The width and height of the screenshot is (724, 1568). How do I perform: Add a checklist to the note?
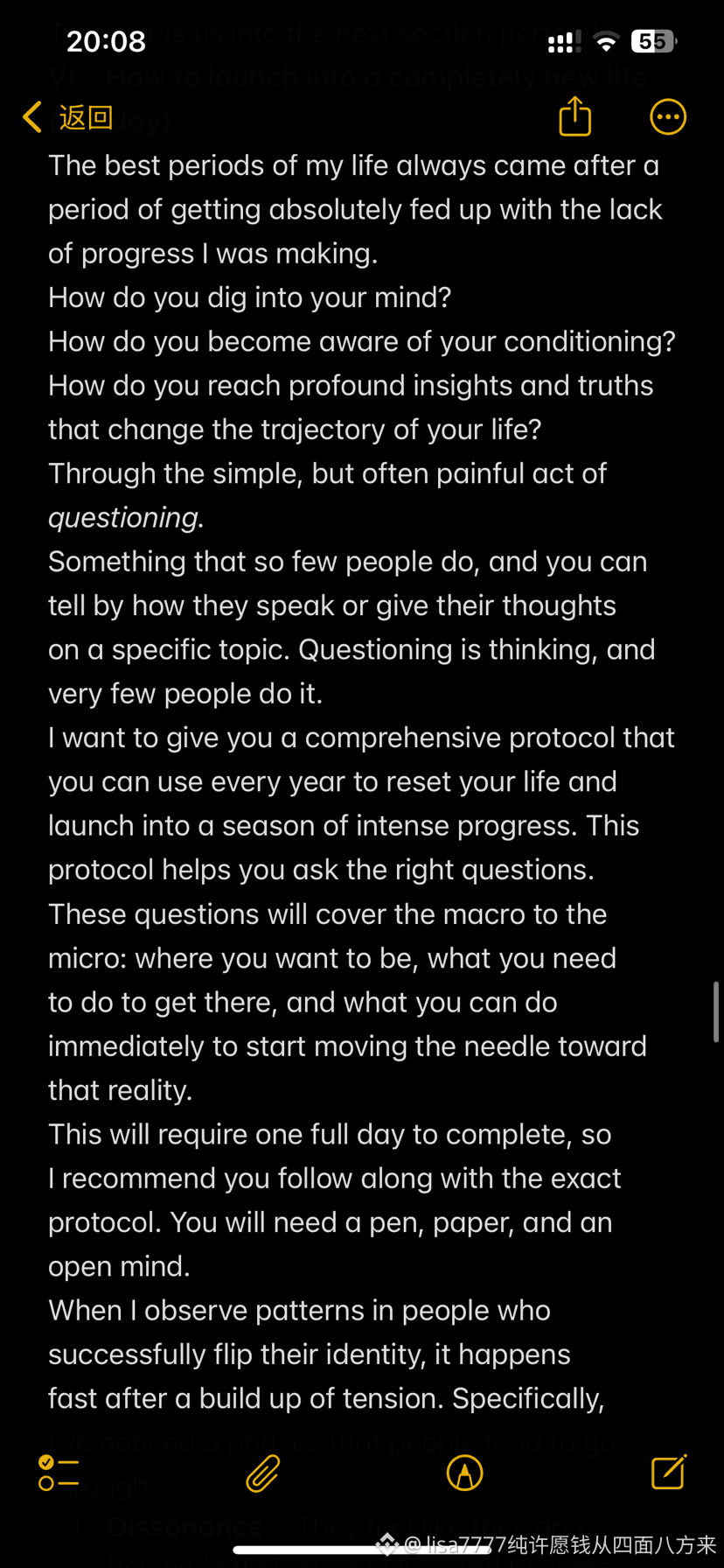[59, 1473]
